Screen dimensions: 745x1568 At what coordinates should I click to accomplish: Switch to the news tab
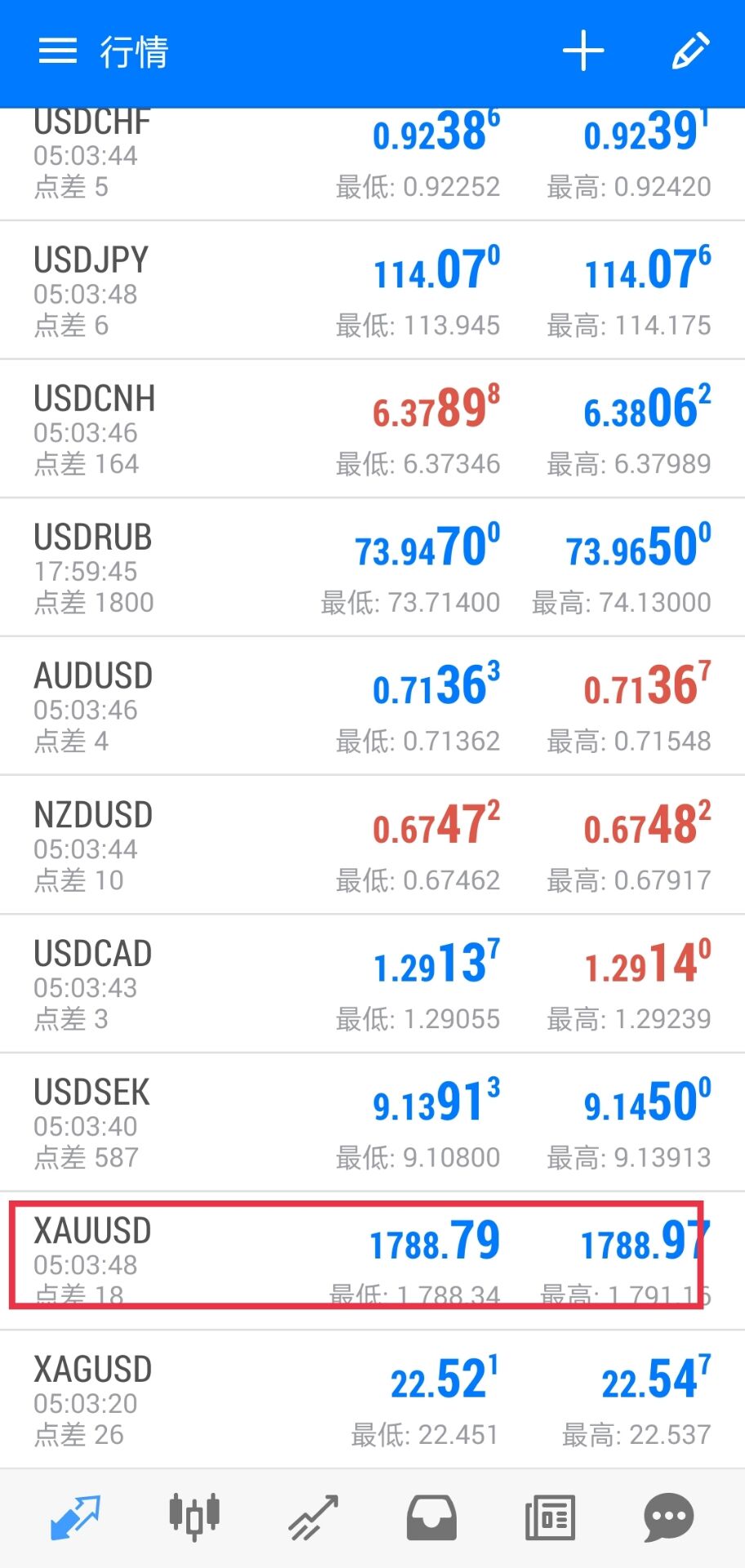tap(550, 1517)
